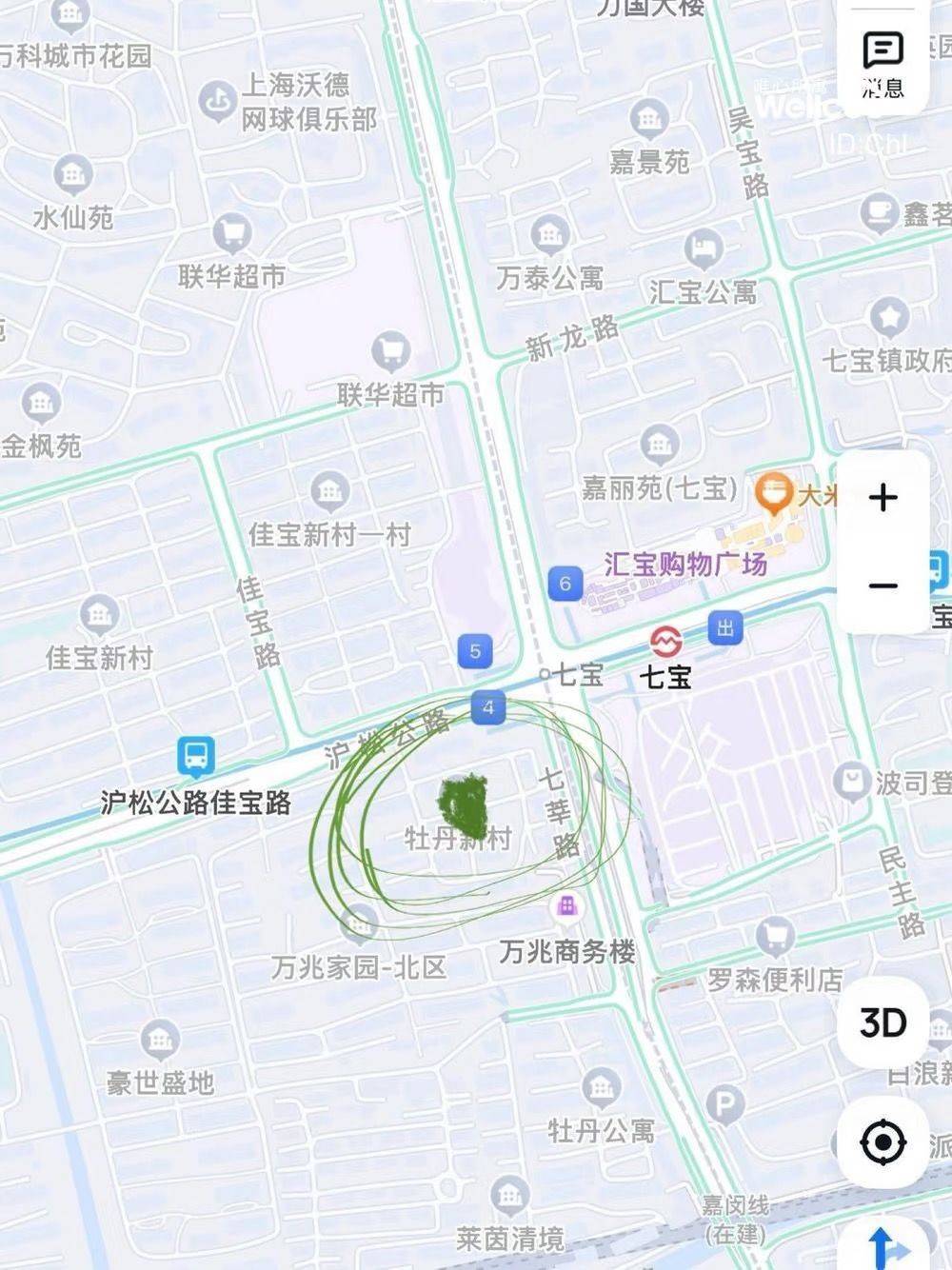This screenshot has height=1270, width=952.
Task: Open 万兆商务楼 point of interest
Action: click(567, 905)
